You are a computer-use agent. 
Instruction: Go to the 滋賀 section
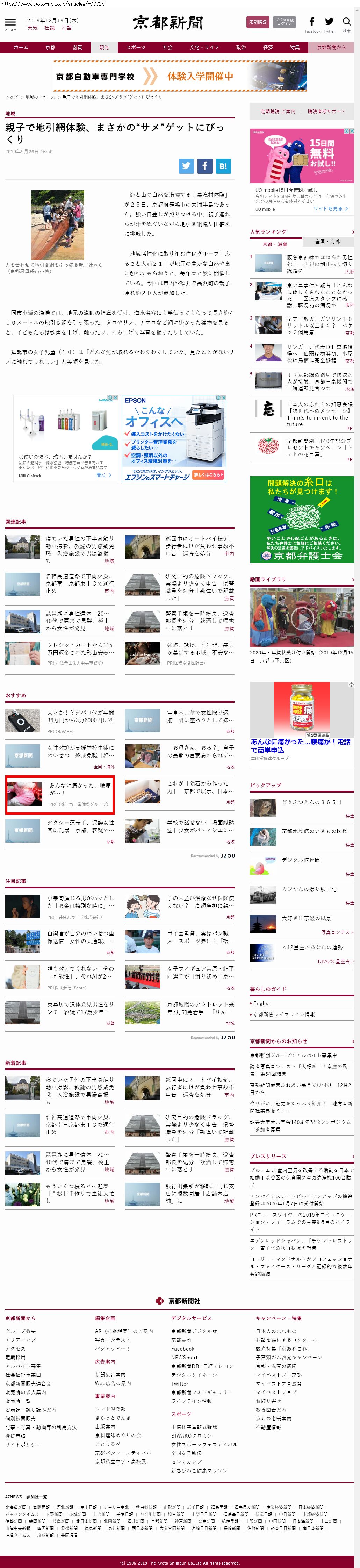(77, 48)
